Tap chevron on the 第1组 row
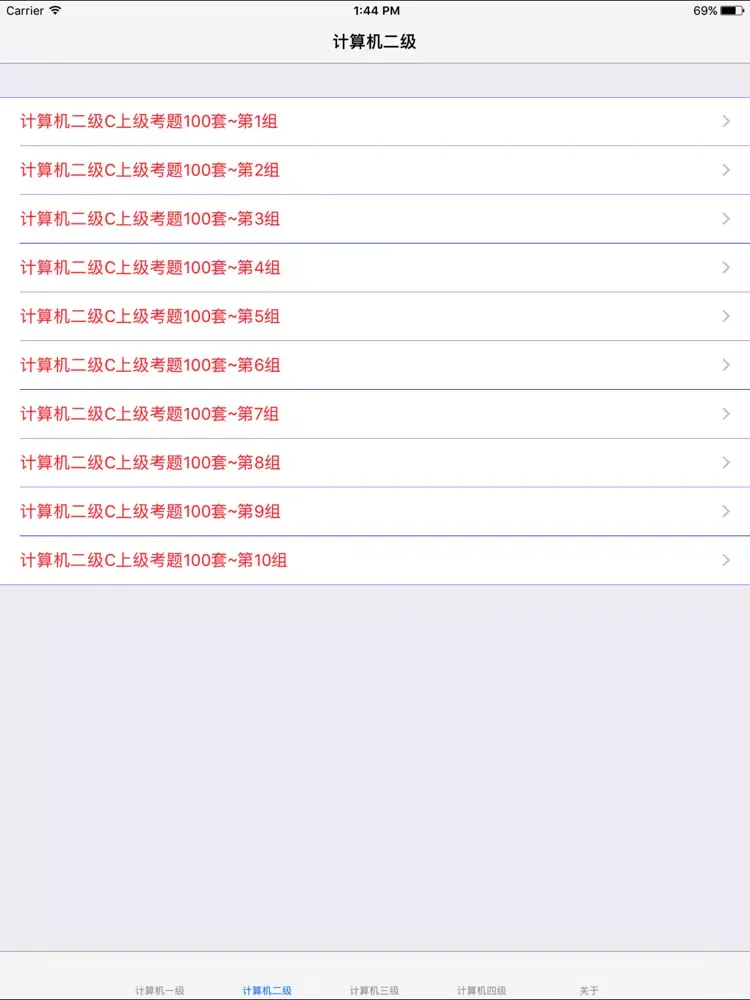This screenshot has width=750, height=1000. pyautogui.click(x=727, y=121)
